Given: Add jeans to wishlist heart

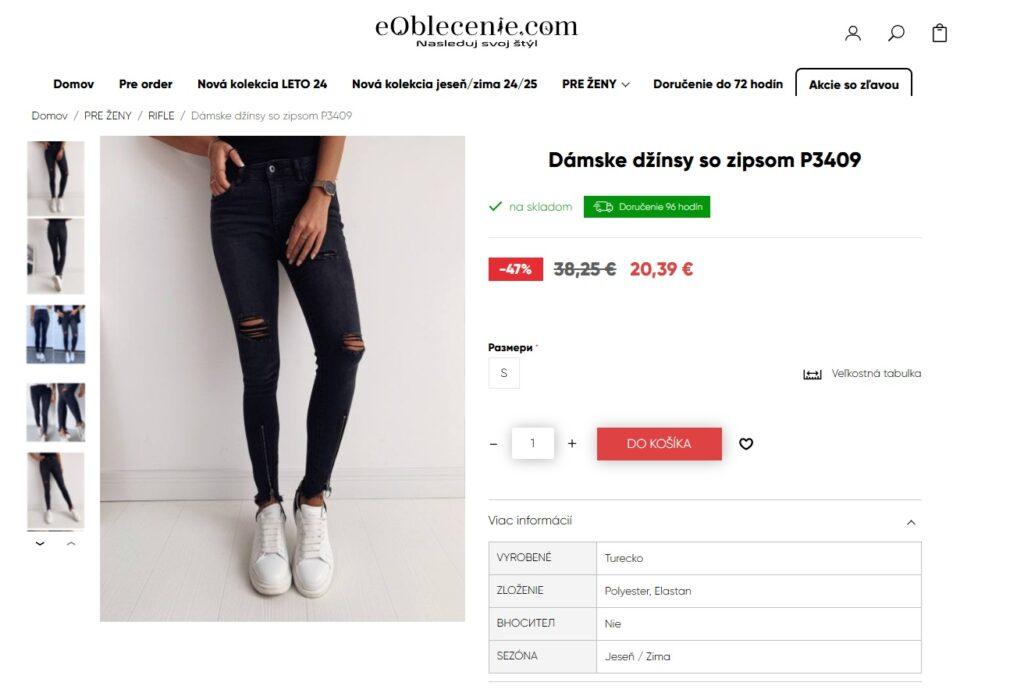Looking at the screenshot, I should [x=746, y=444].
